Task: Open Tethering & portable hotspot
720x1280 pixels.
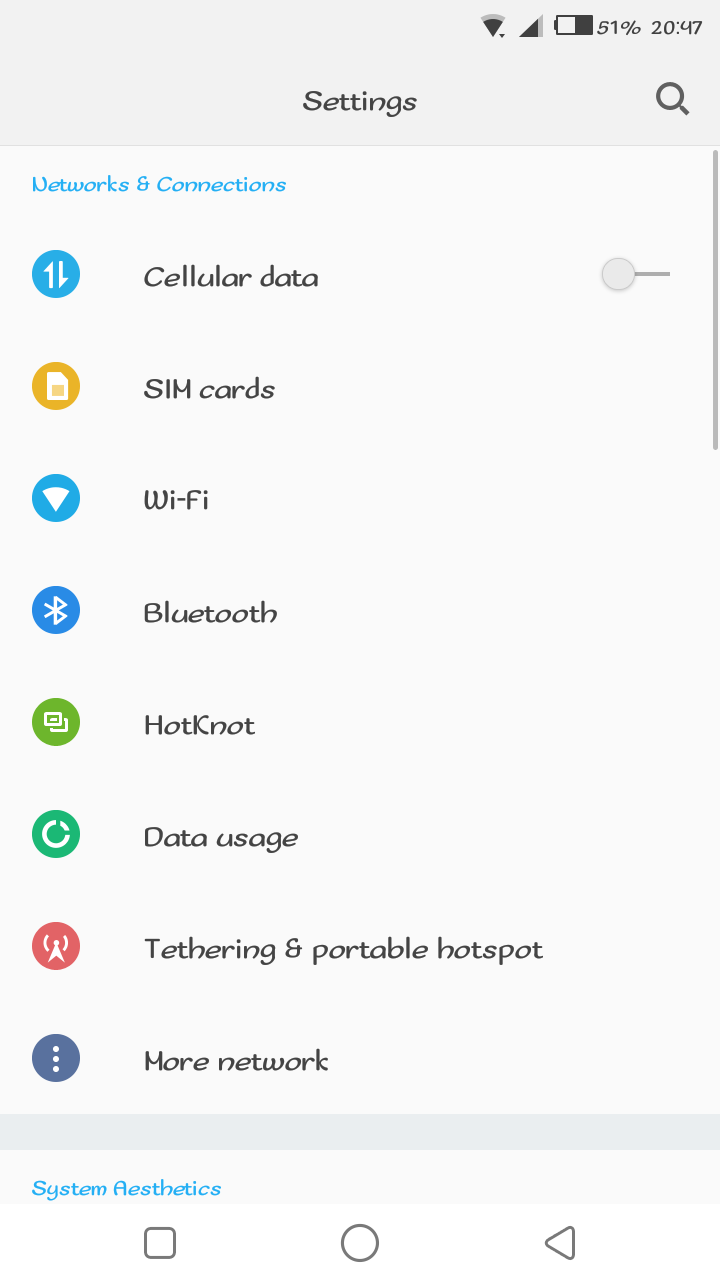Action: point(360,947)
